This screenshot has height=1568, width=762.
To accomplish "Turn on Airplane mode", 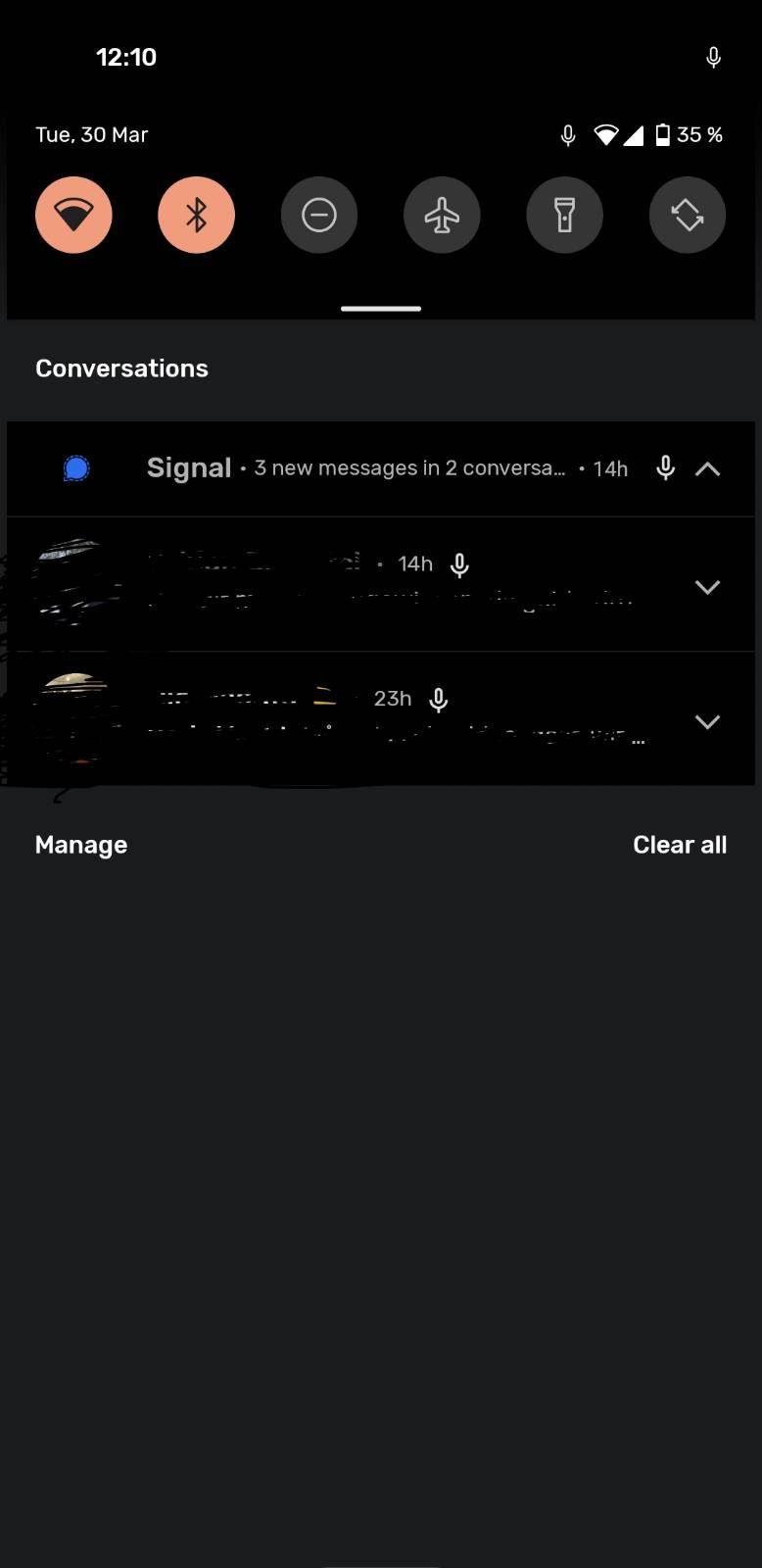I will [x=442, y=215].
